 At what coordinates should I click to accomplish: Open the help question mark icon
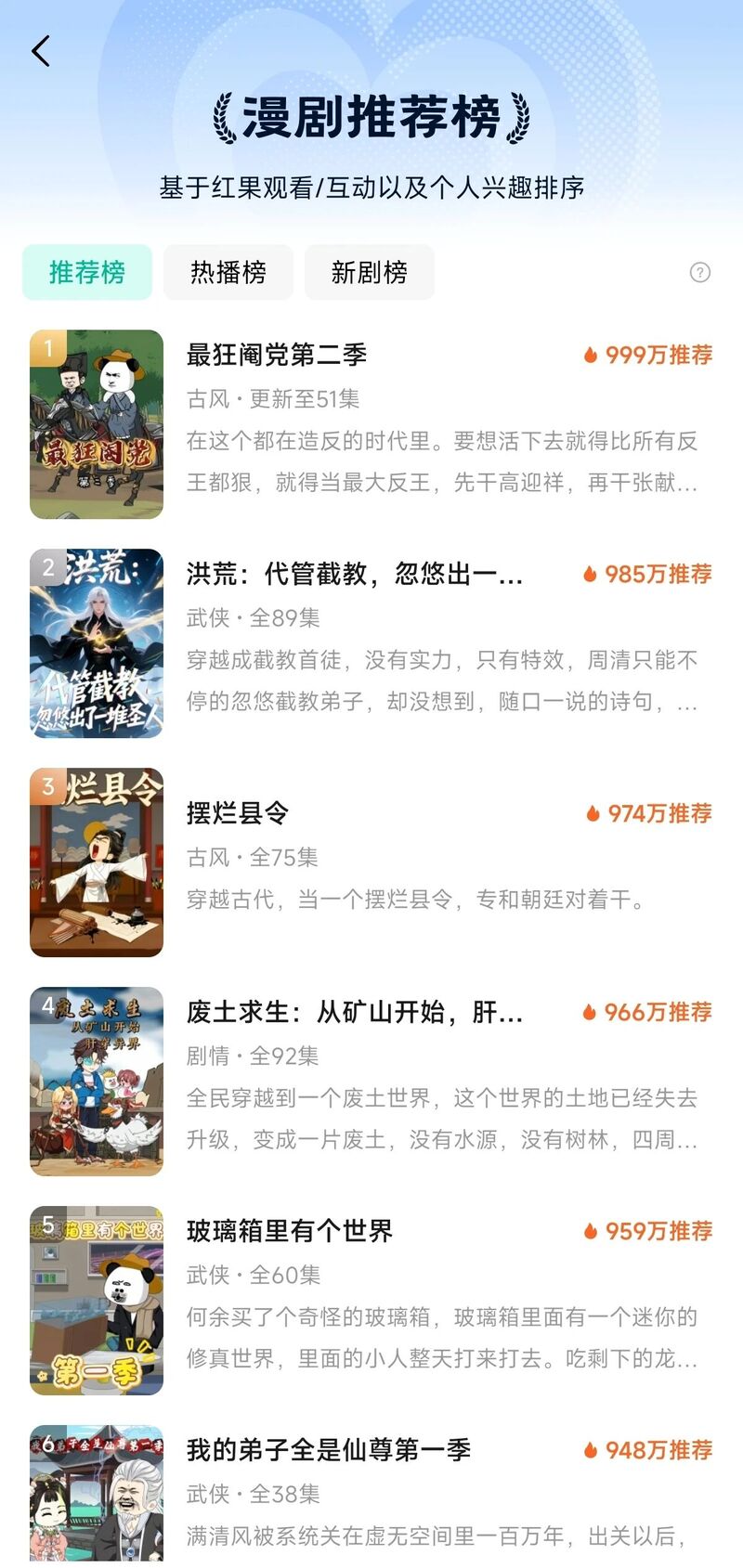point(701,272)
